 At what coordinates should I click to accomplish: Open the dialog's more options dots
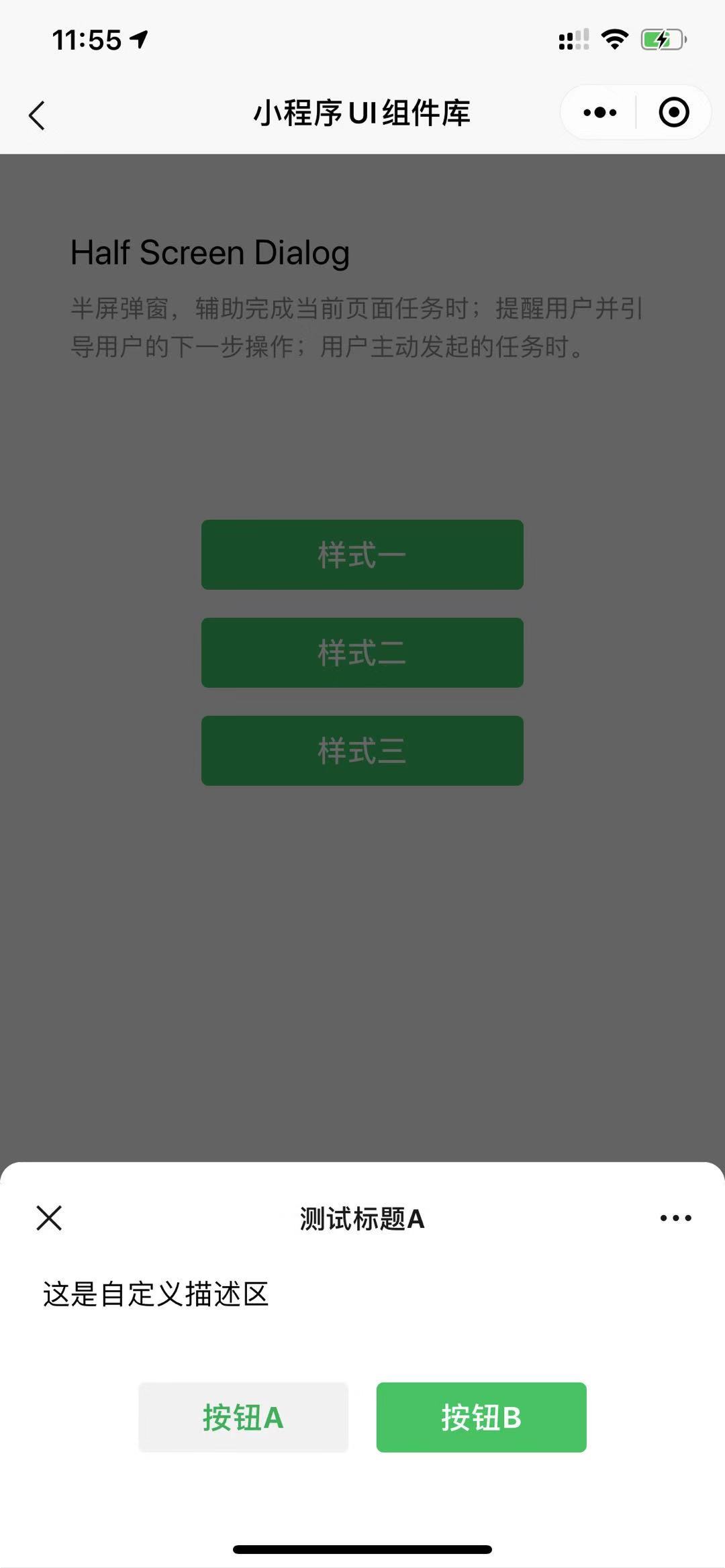click(x=675, y=1218)
